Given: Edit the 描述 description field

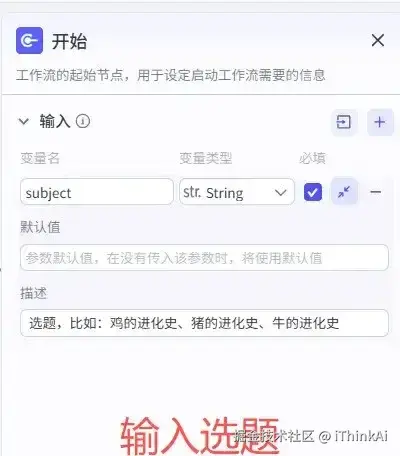Looking at the screenshot, I should point(204,323).
